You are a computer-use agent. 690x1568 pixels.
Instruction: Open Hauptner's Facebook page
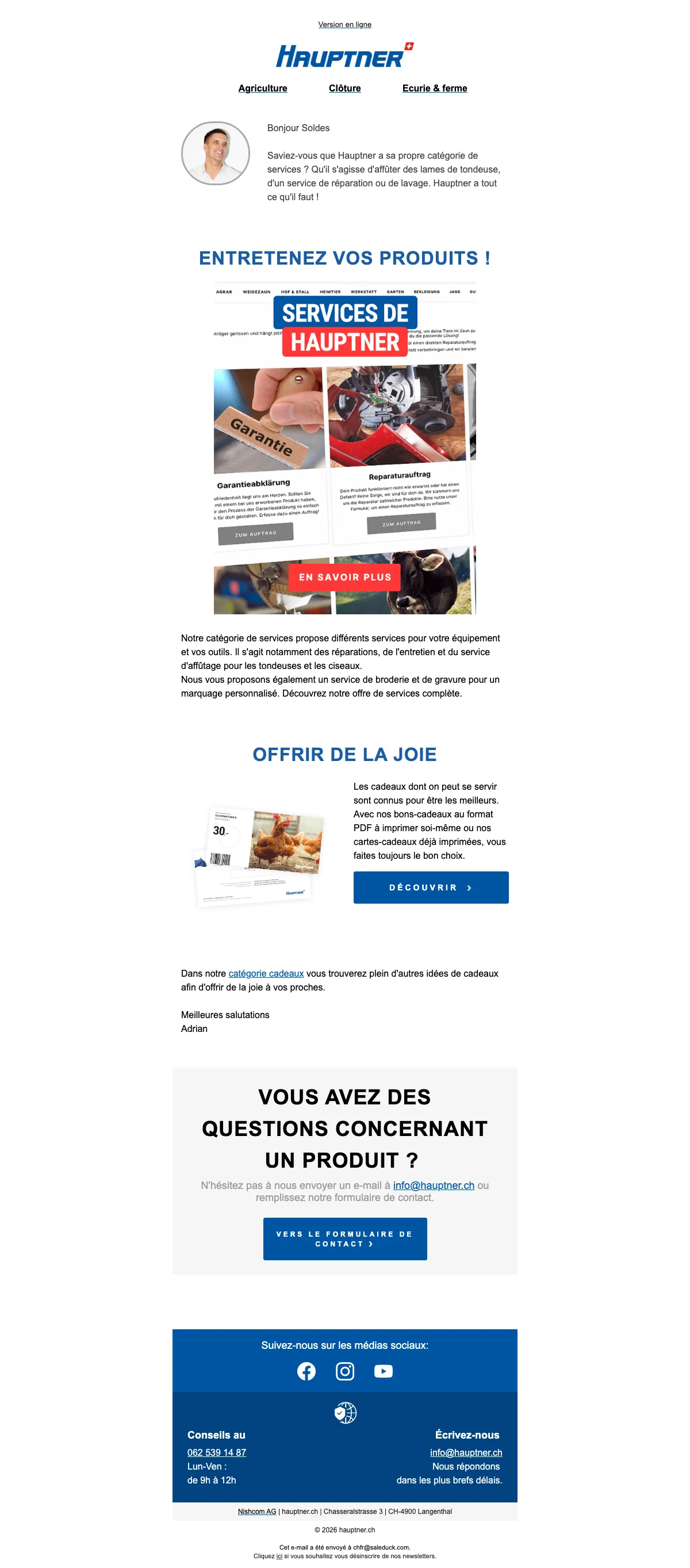click(306, 1371)
